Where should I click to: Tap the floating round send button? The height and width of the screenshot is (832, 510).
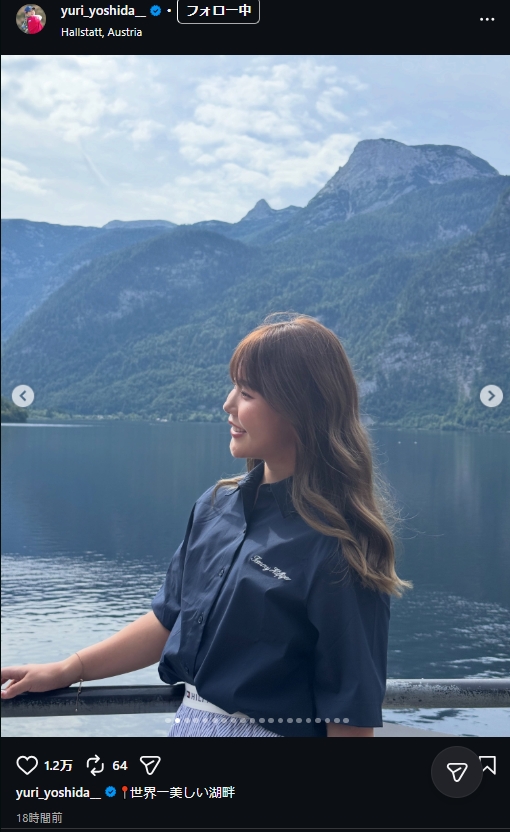[x=456, y=772]
